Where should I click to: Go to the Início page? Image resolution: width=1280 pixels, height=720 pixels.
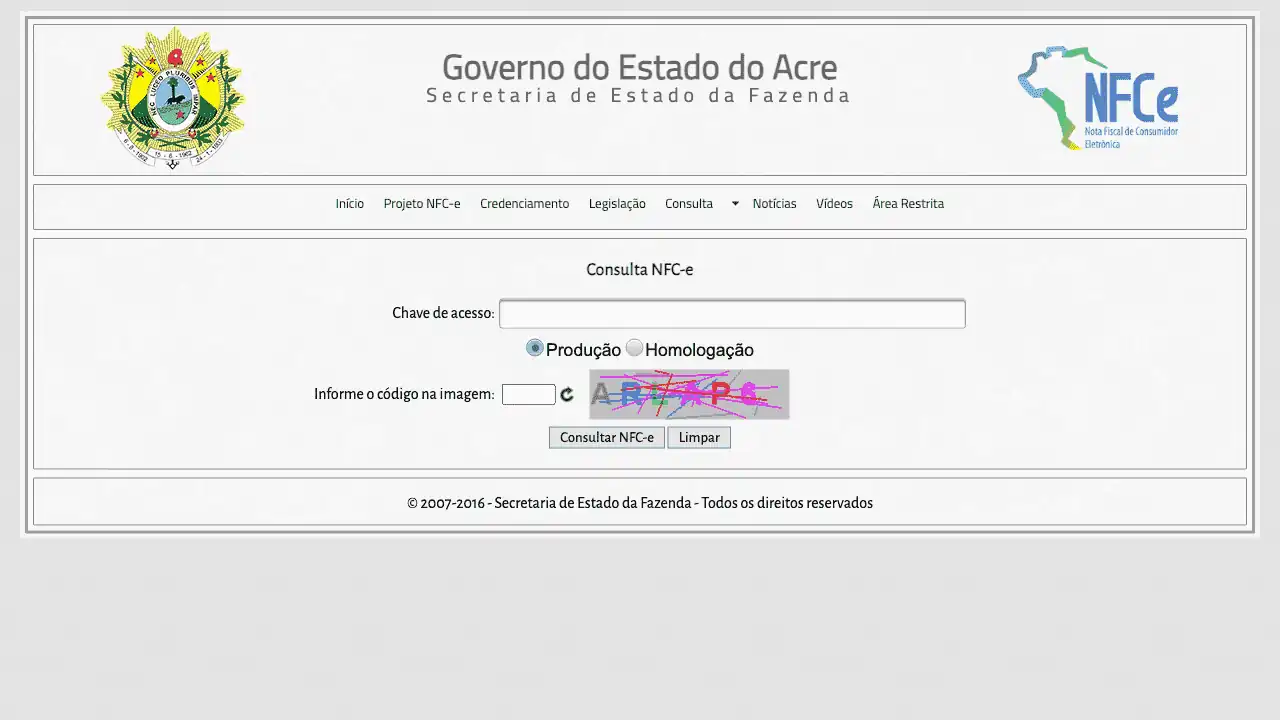tap(349, 204)
